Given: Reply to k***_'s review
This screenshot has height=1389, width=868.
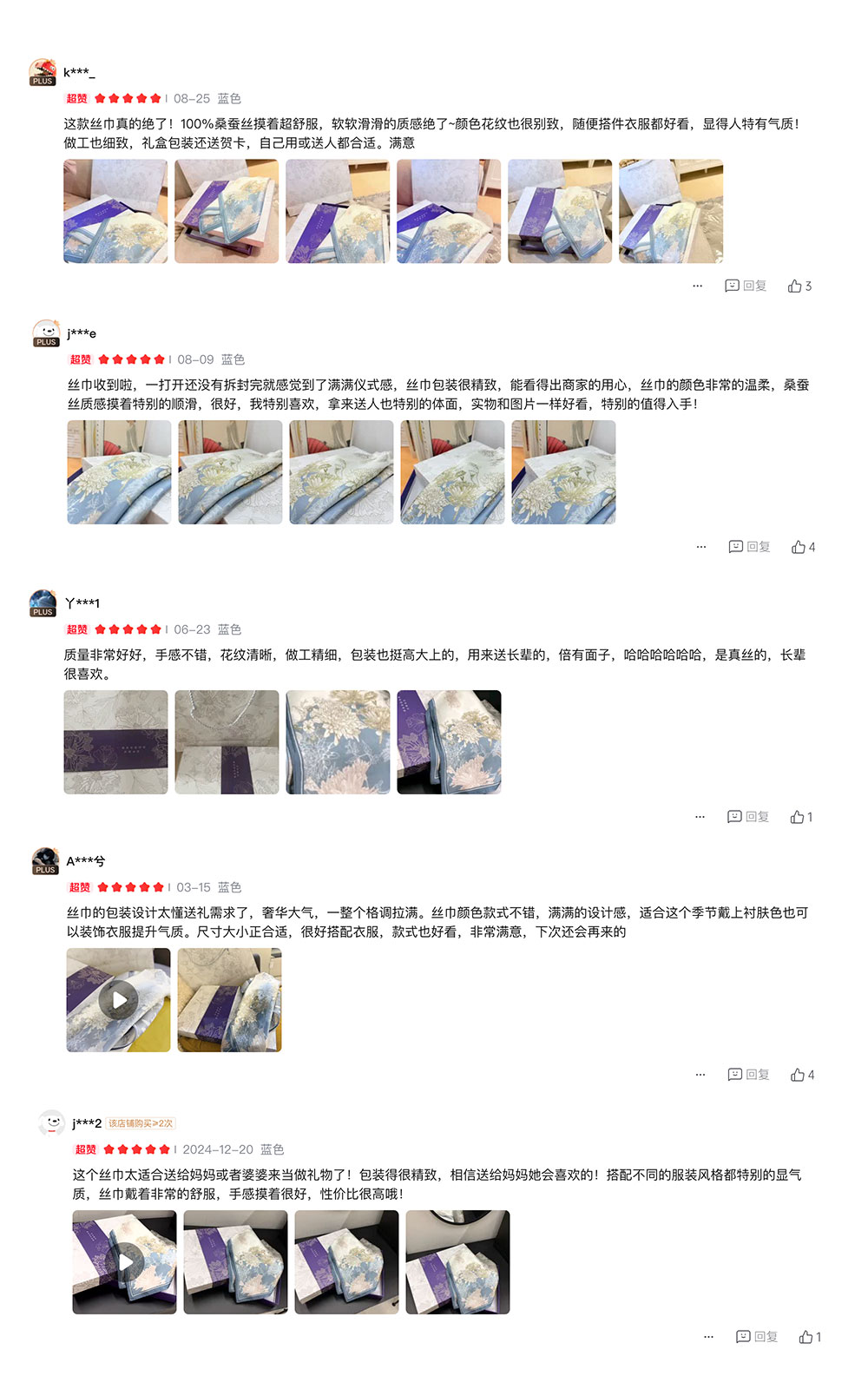Looking at the screenshot, I should coord(746,286).
